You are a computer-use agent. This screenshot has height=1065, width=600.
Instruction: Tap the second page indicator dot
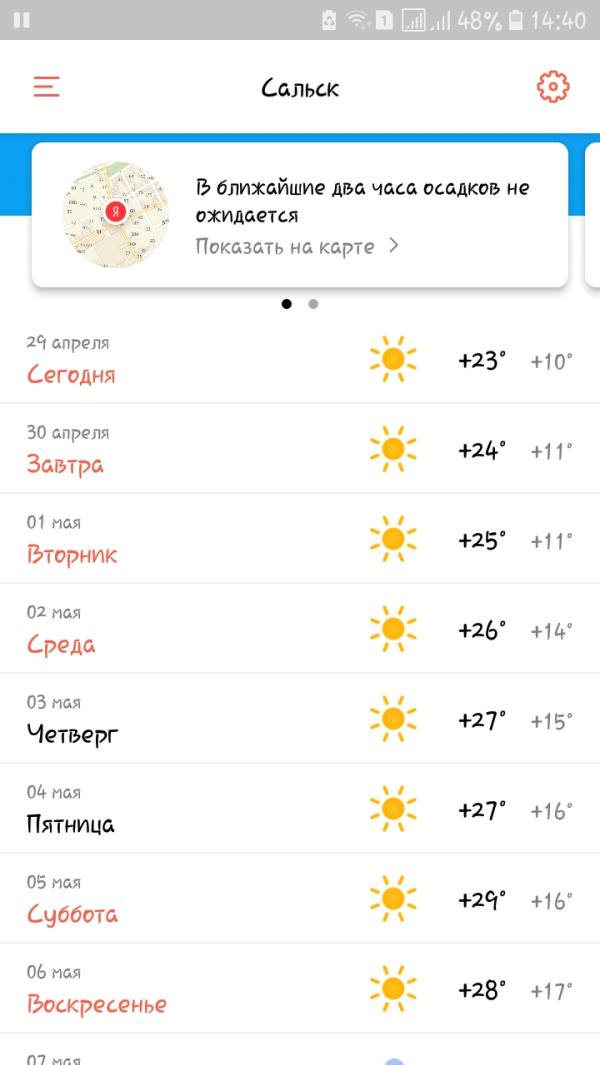[x=313, y=304]
